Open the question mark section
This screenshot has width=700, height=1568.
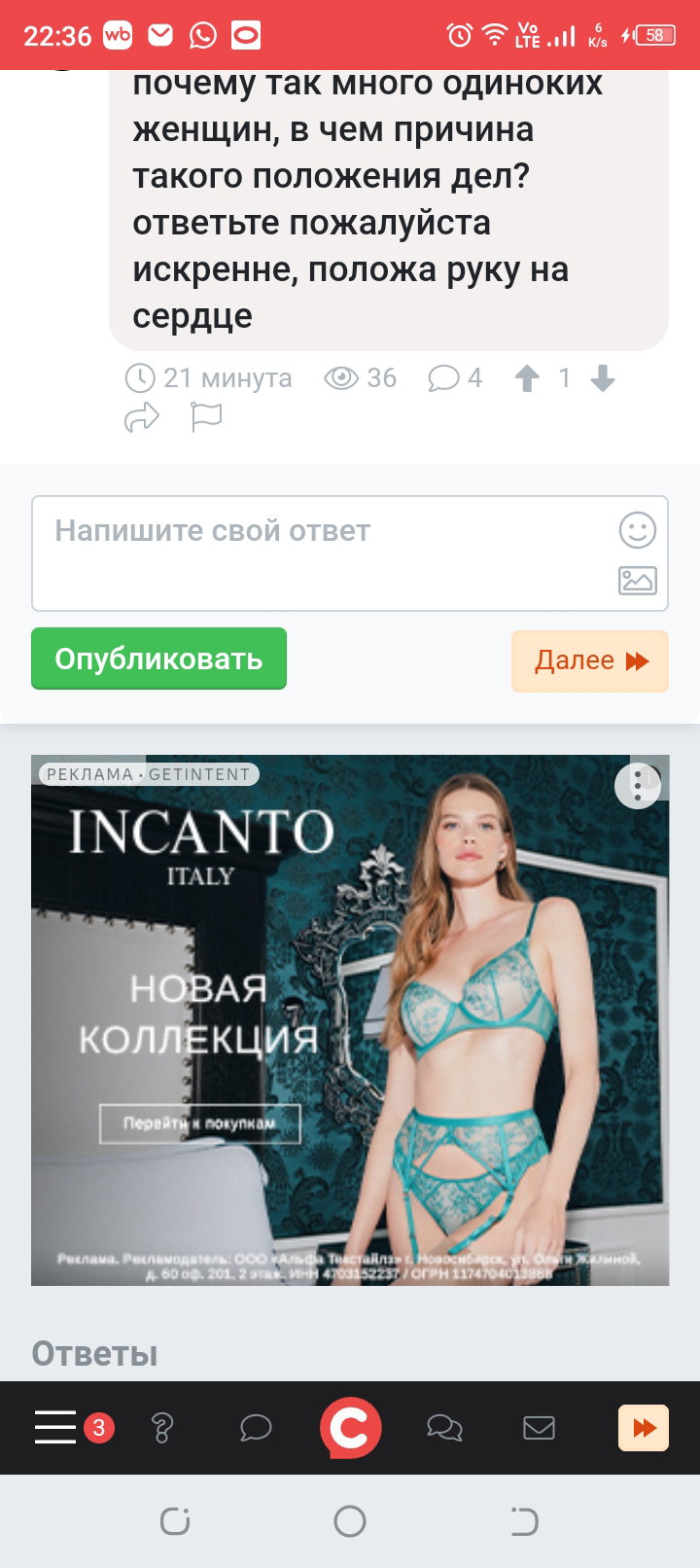(x=162, y=1427)
